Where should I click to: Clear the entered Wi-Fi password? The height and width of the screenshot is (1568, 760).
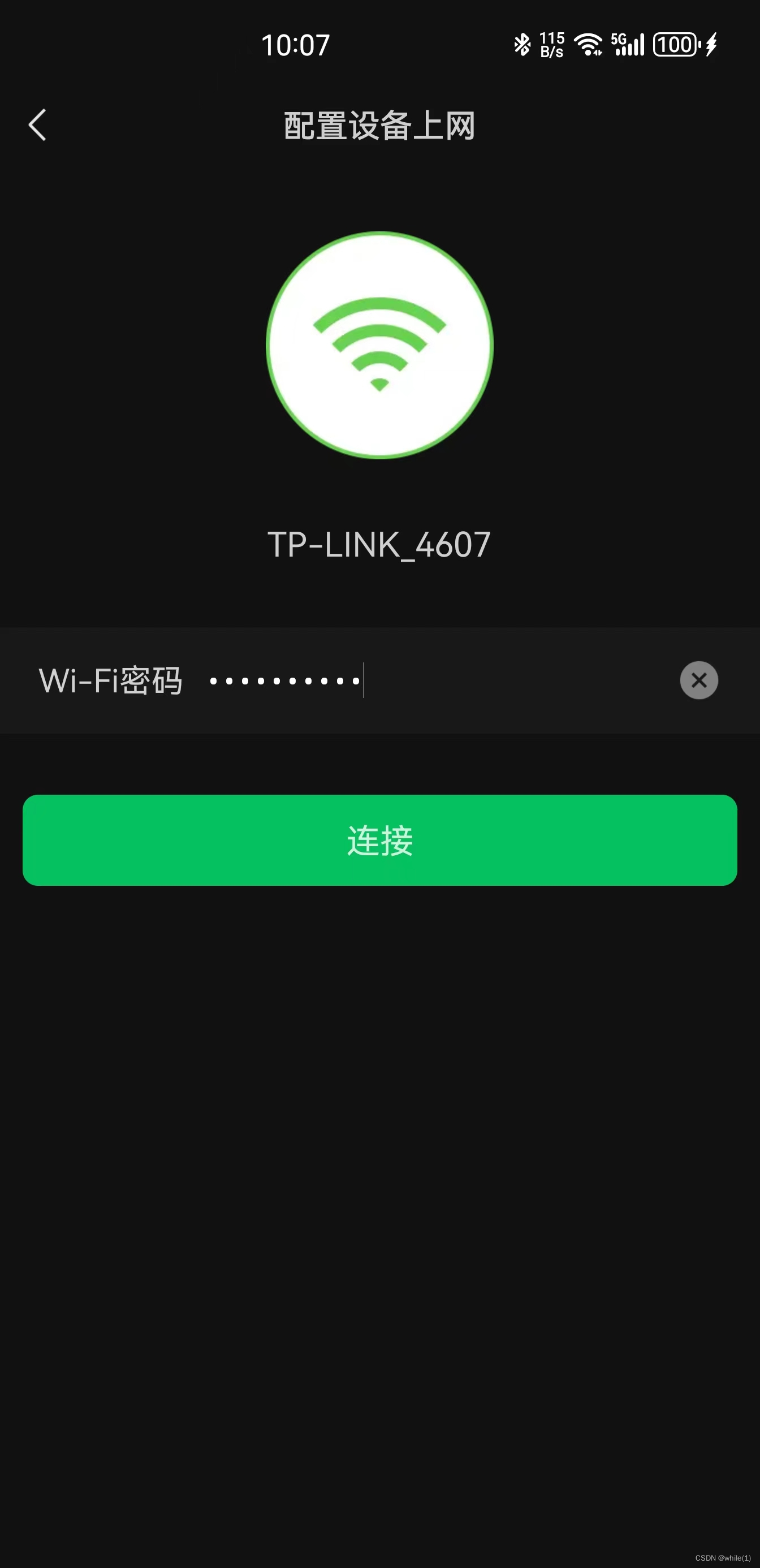[x=698, y=680]
